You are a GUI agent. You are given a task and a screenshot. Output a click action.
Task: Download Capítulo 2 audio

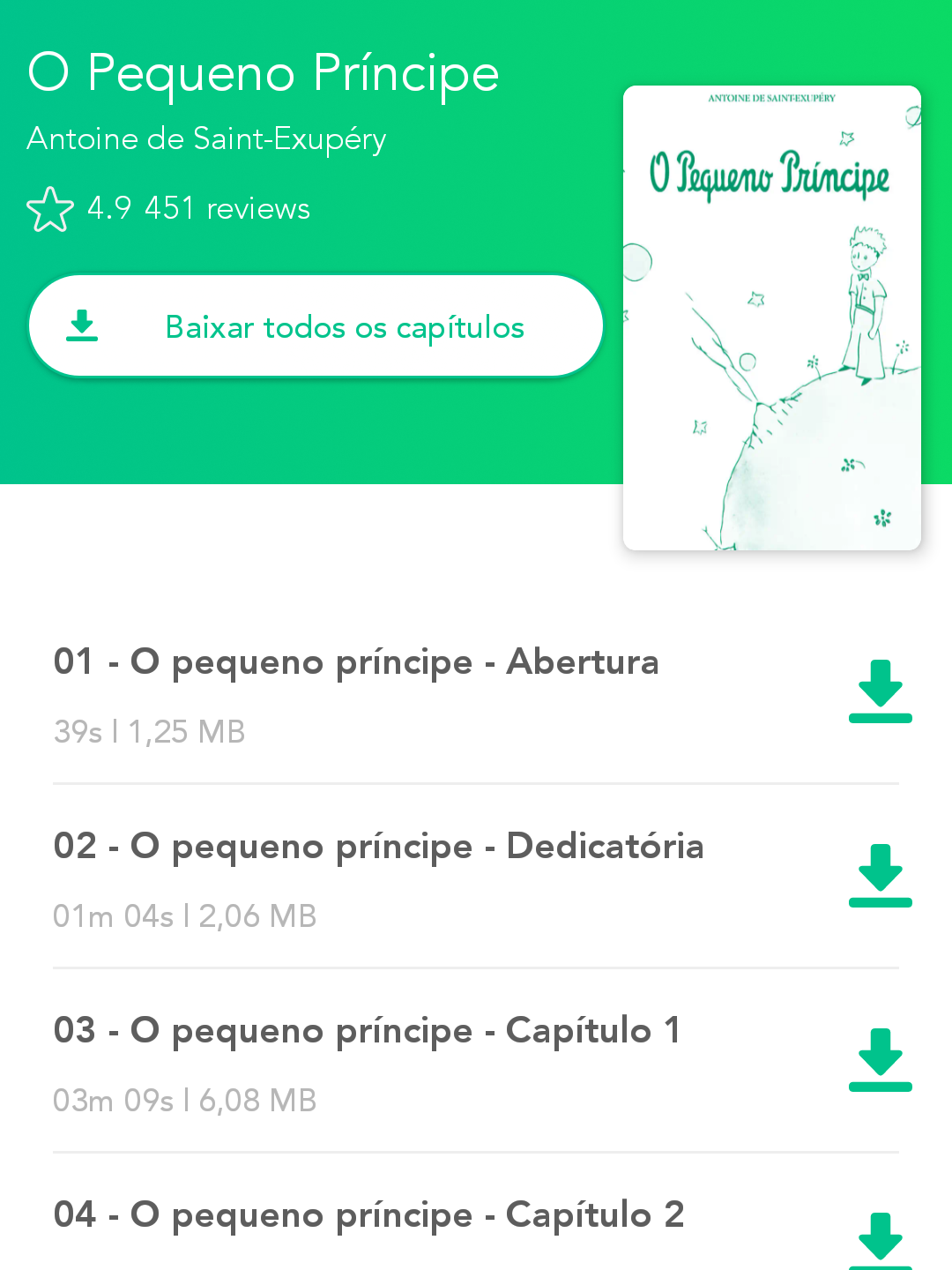tap(880, 1240)
